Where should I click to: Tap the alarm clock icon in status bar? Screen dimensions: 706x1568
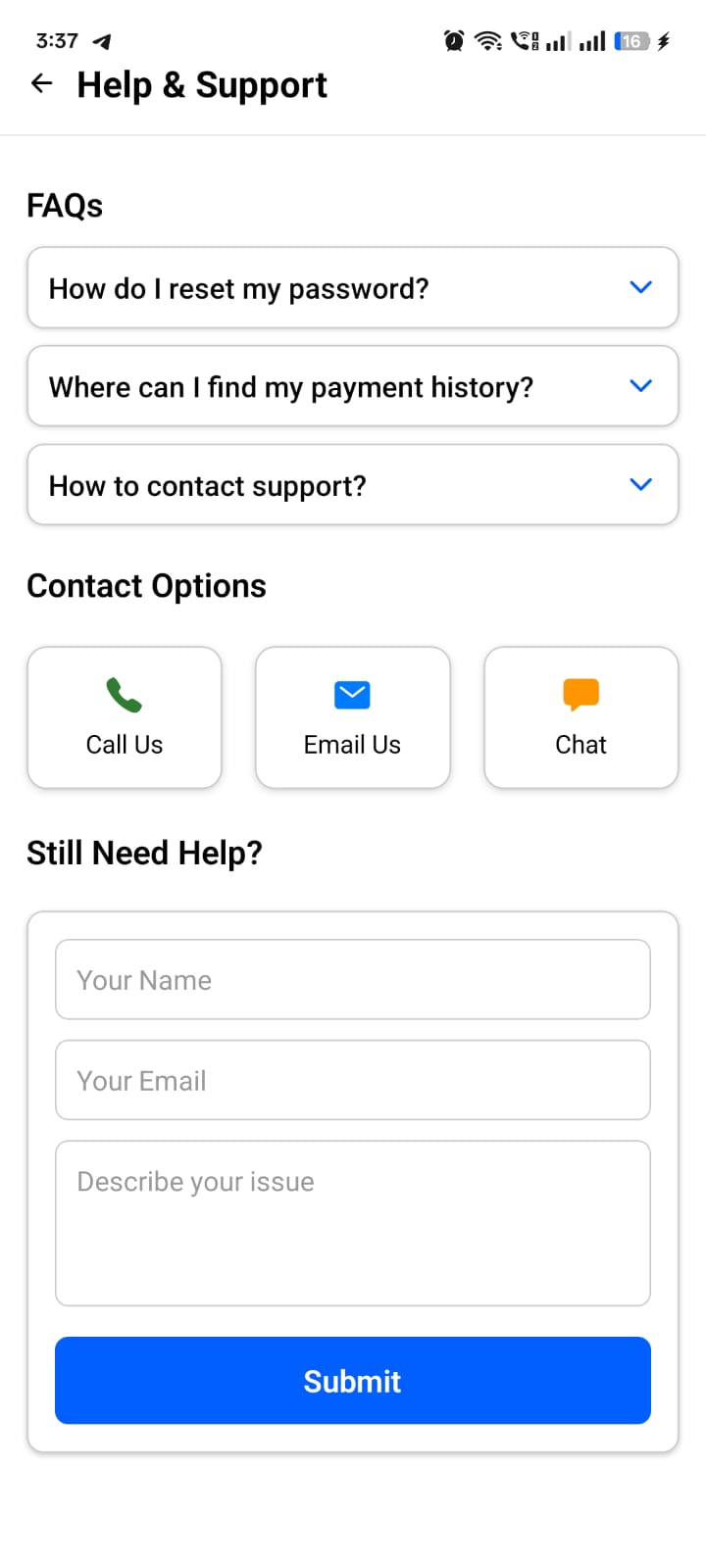coord(452,40)
